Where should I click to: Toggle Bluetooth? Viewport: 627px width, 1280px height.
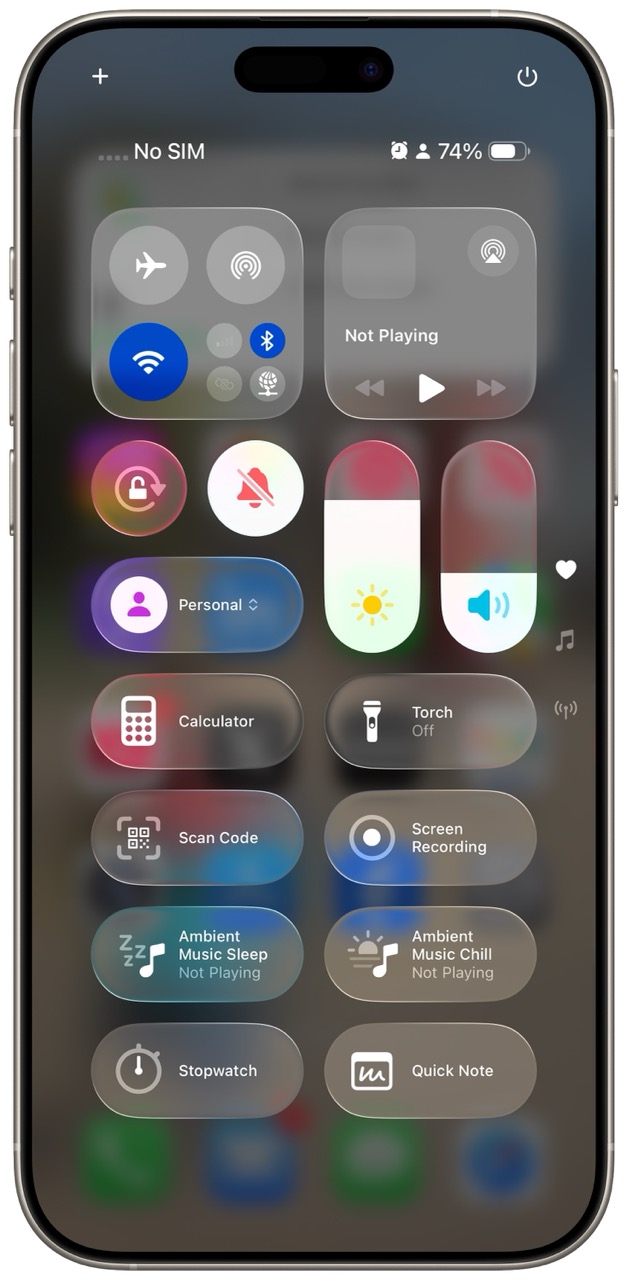(x=267, y=341)
